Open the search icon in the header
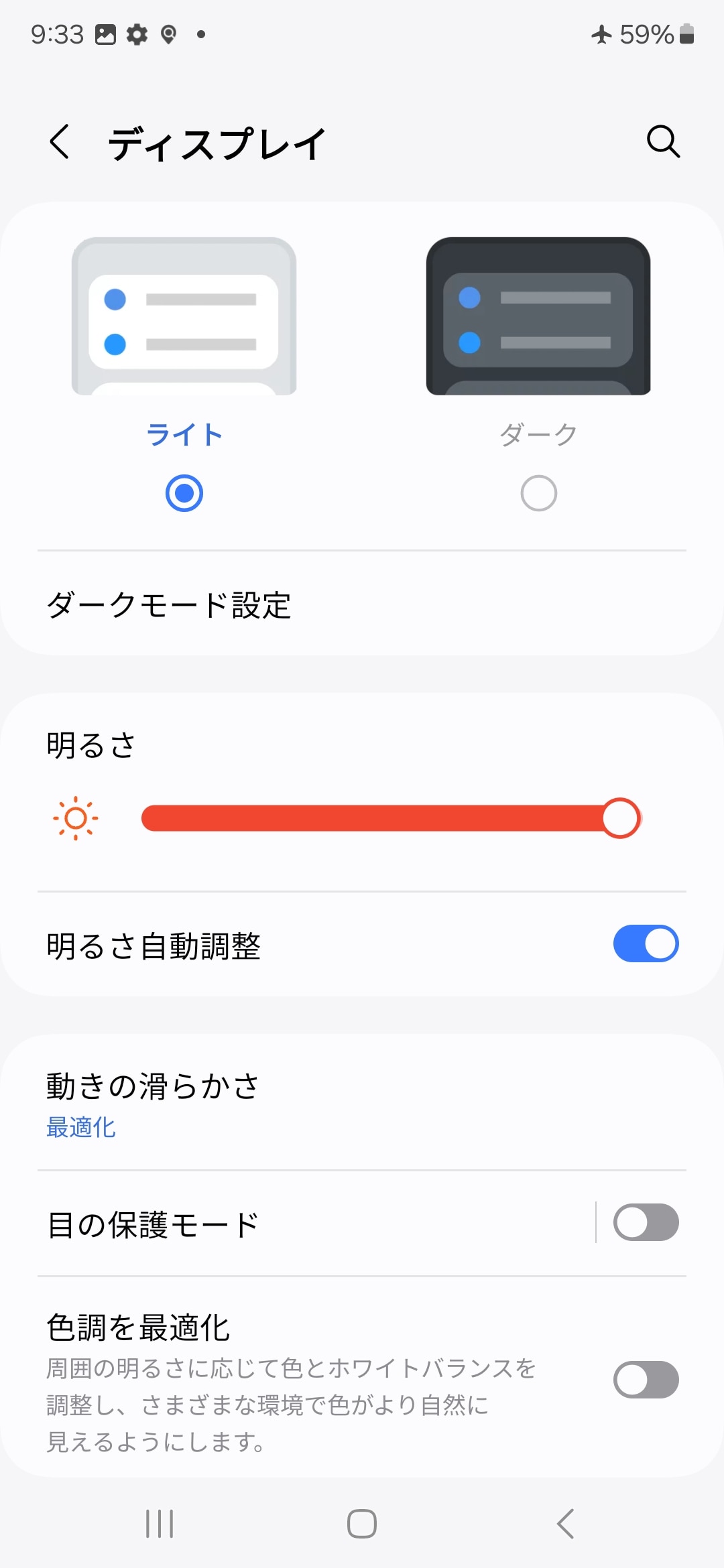The width and height of the screenshot is (724, 1568). point(663,141)
